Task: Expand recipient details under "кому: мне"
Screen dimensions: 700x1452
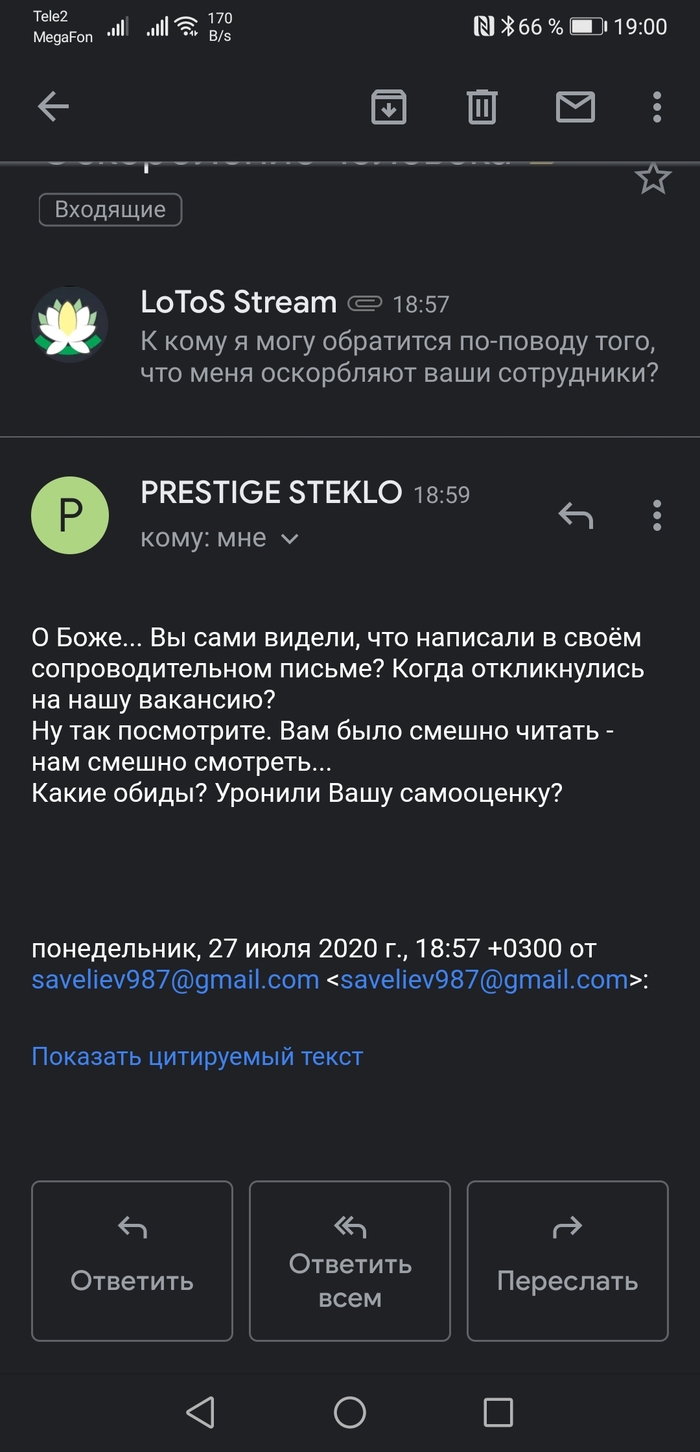Action: pos(289,539)
